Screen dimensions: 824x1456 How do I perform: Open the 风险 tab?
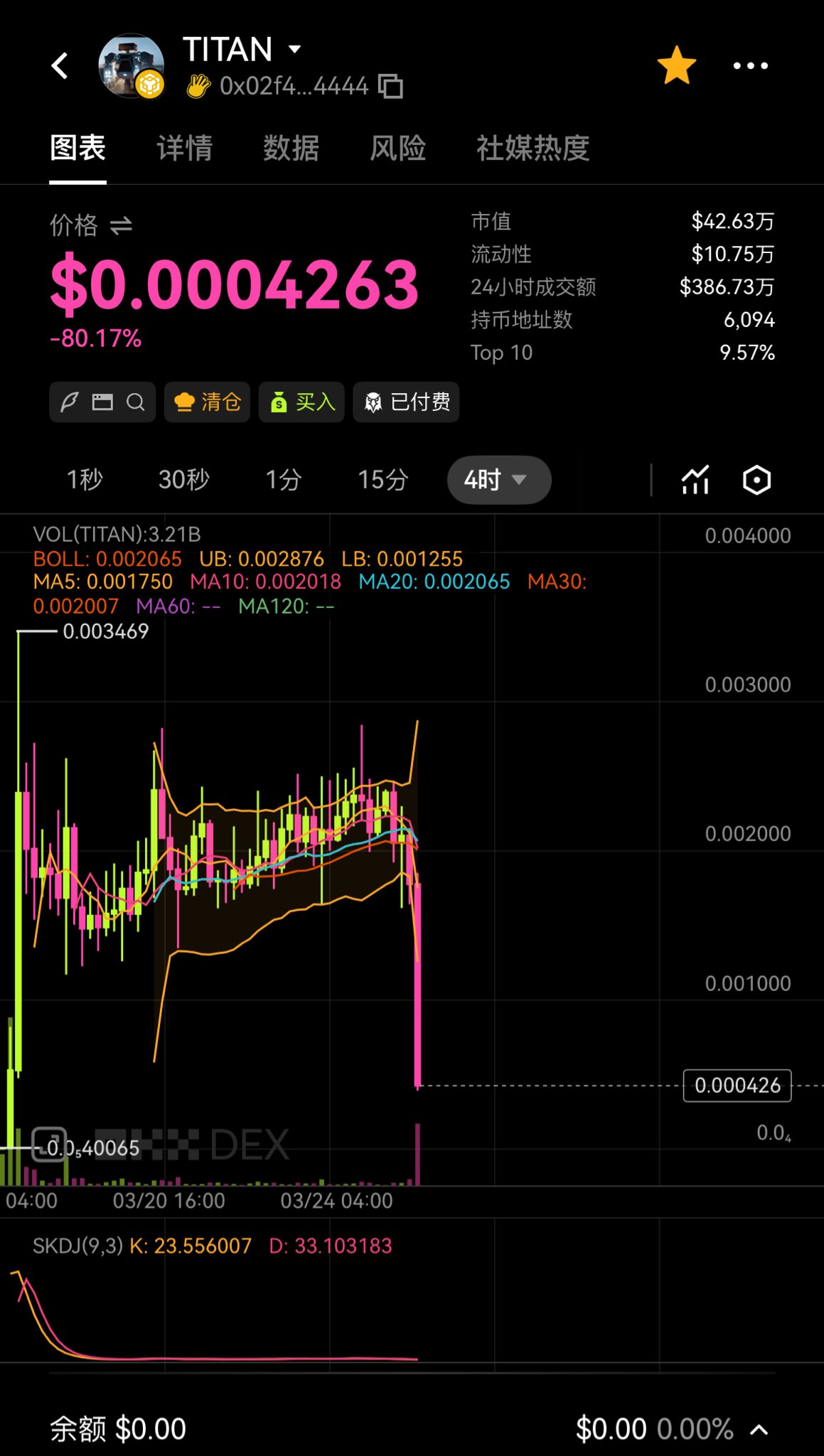tap(397, 149)
